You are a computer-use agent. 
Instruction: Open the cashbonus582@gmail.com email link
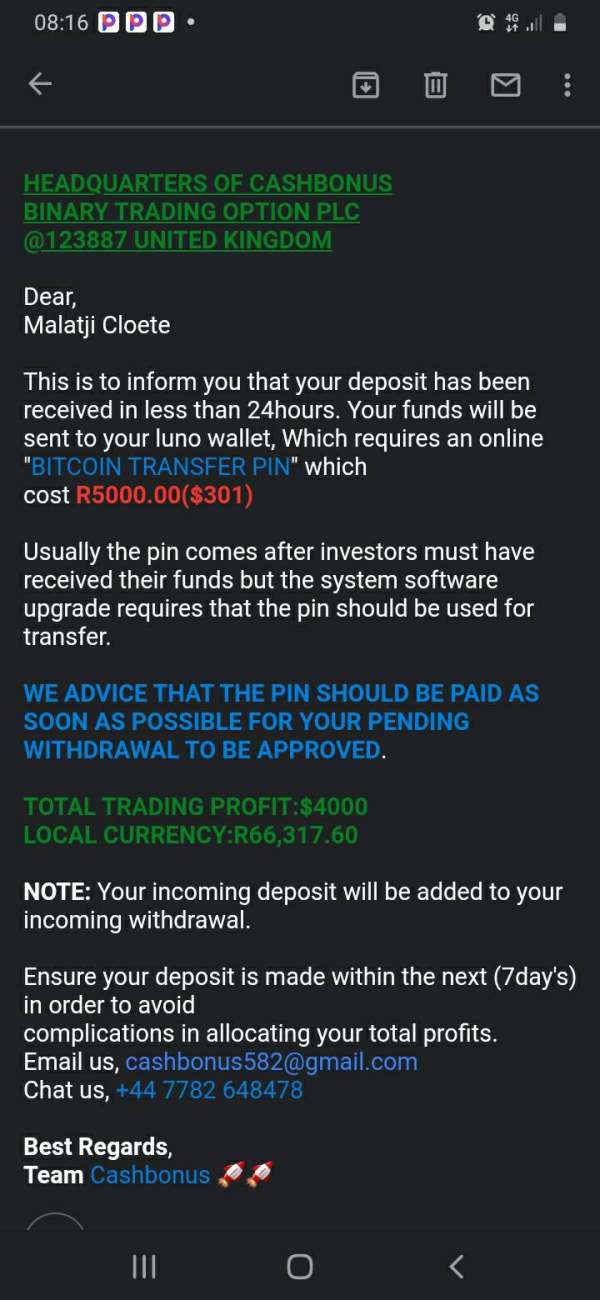point(271,1061)
